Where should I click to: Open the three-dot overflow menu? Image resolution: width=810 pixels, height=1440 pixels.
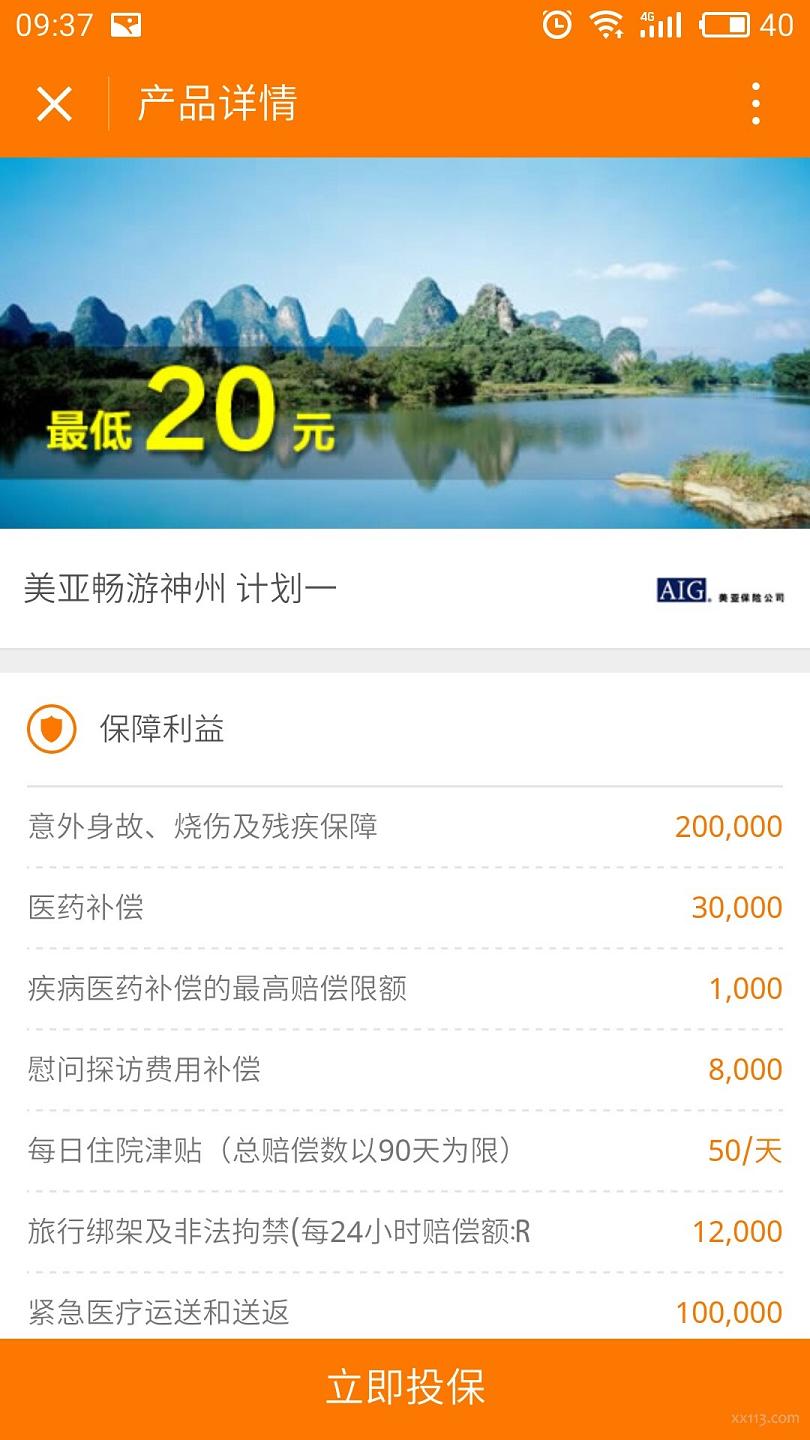[x=756, y=104]
